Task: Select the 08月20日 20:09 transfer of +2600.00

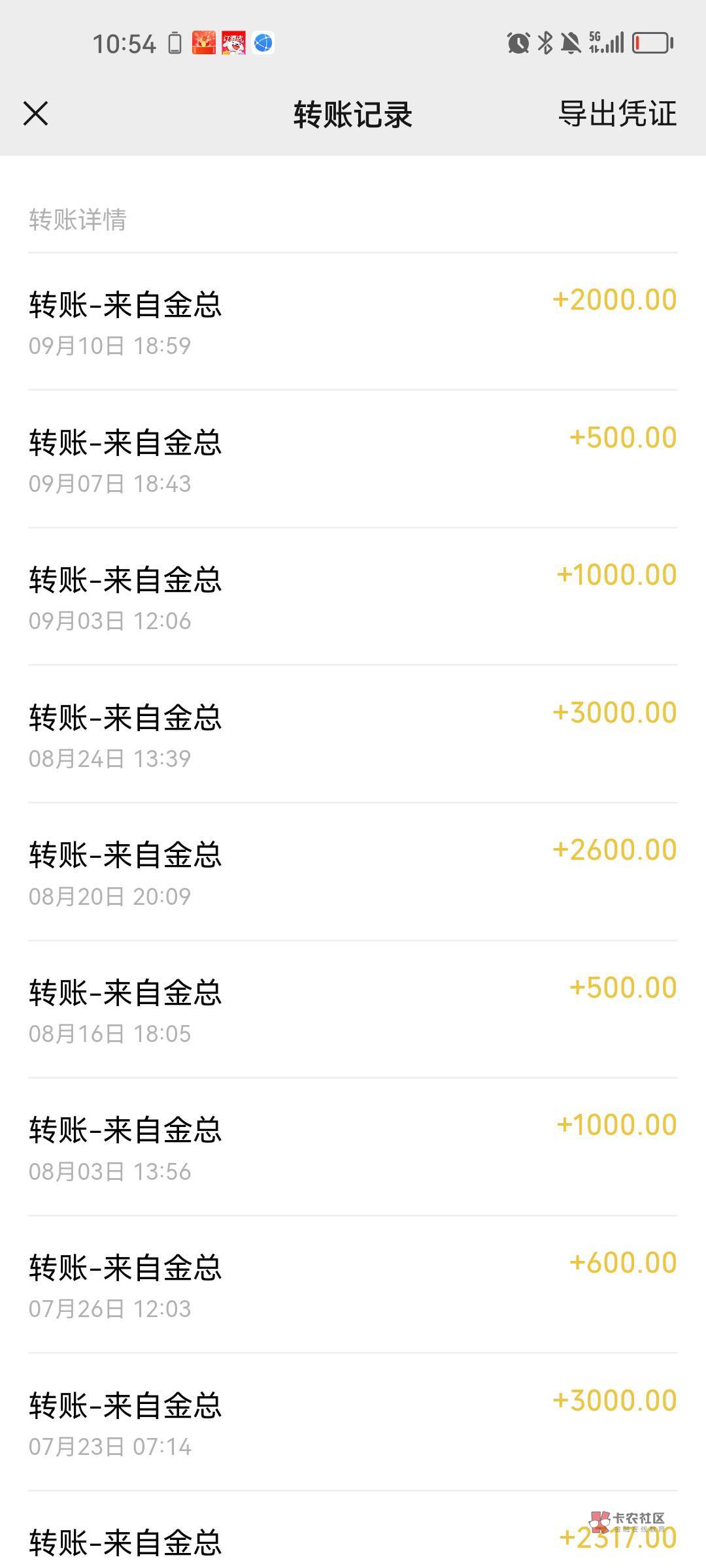Action: (353, 872)
